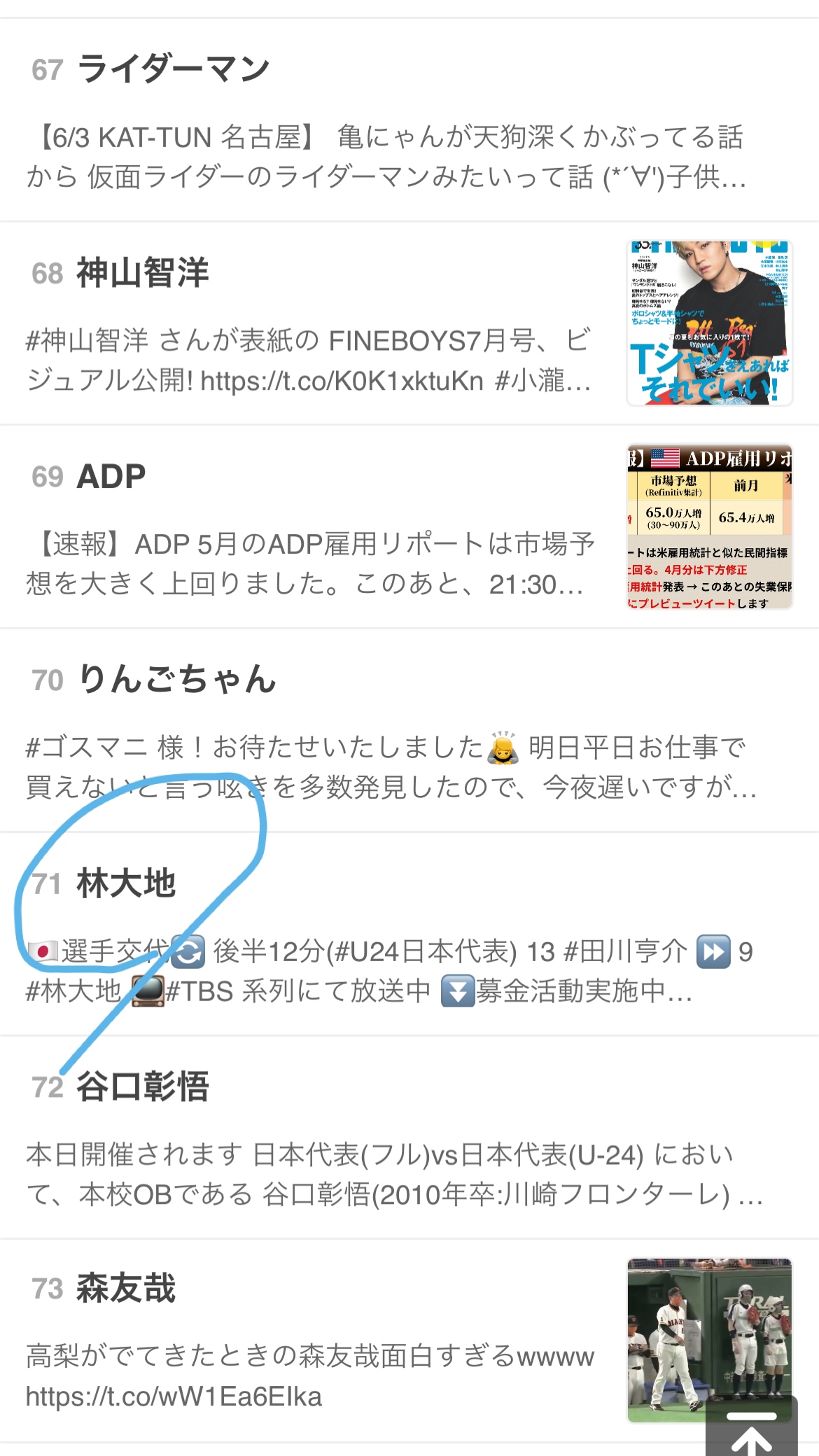Open trend 73 森友哉
The height and width of the screenshot is (1456, 819).
(126, 1289)
